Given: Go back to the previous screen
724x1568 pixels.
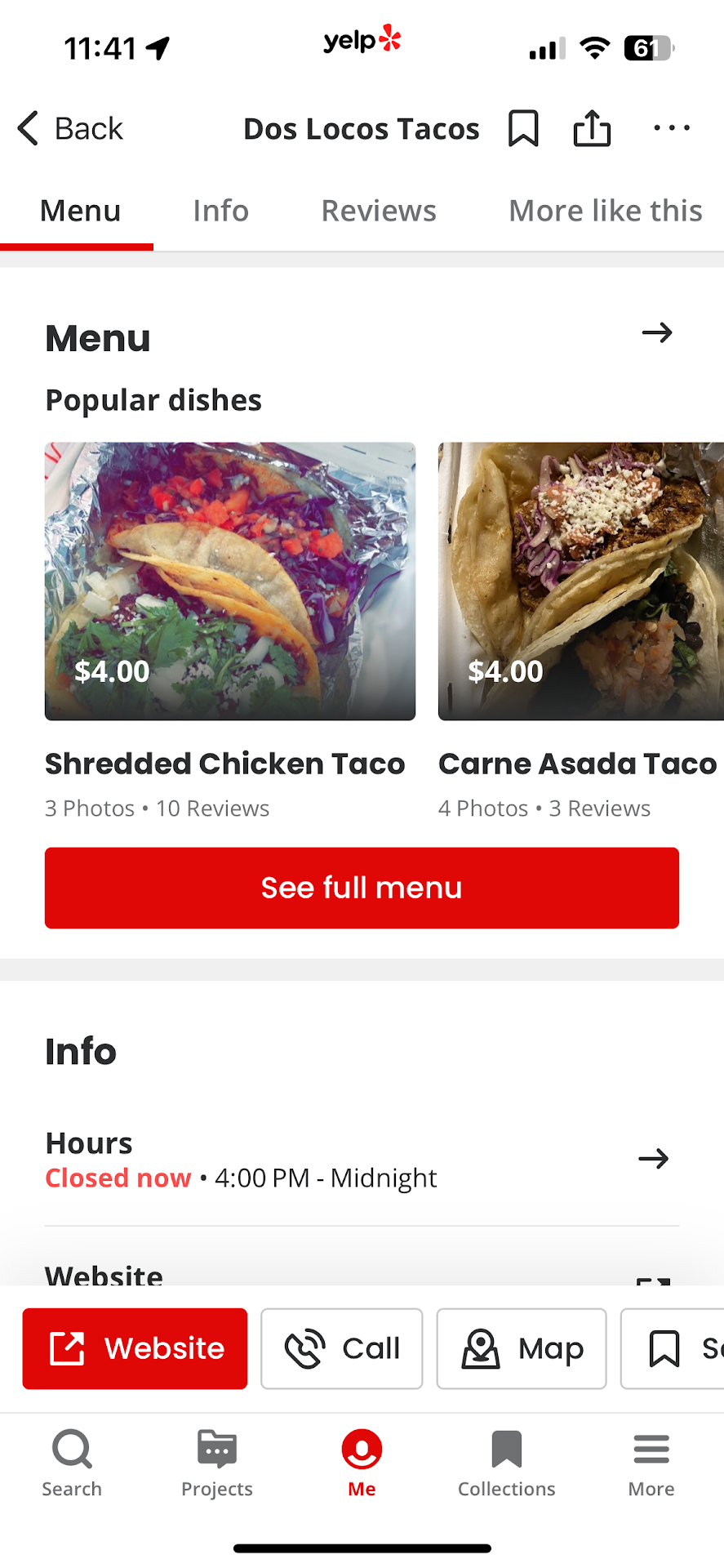Looking at the screenshot, I should coord(70,129).
